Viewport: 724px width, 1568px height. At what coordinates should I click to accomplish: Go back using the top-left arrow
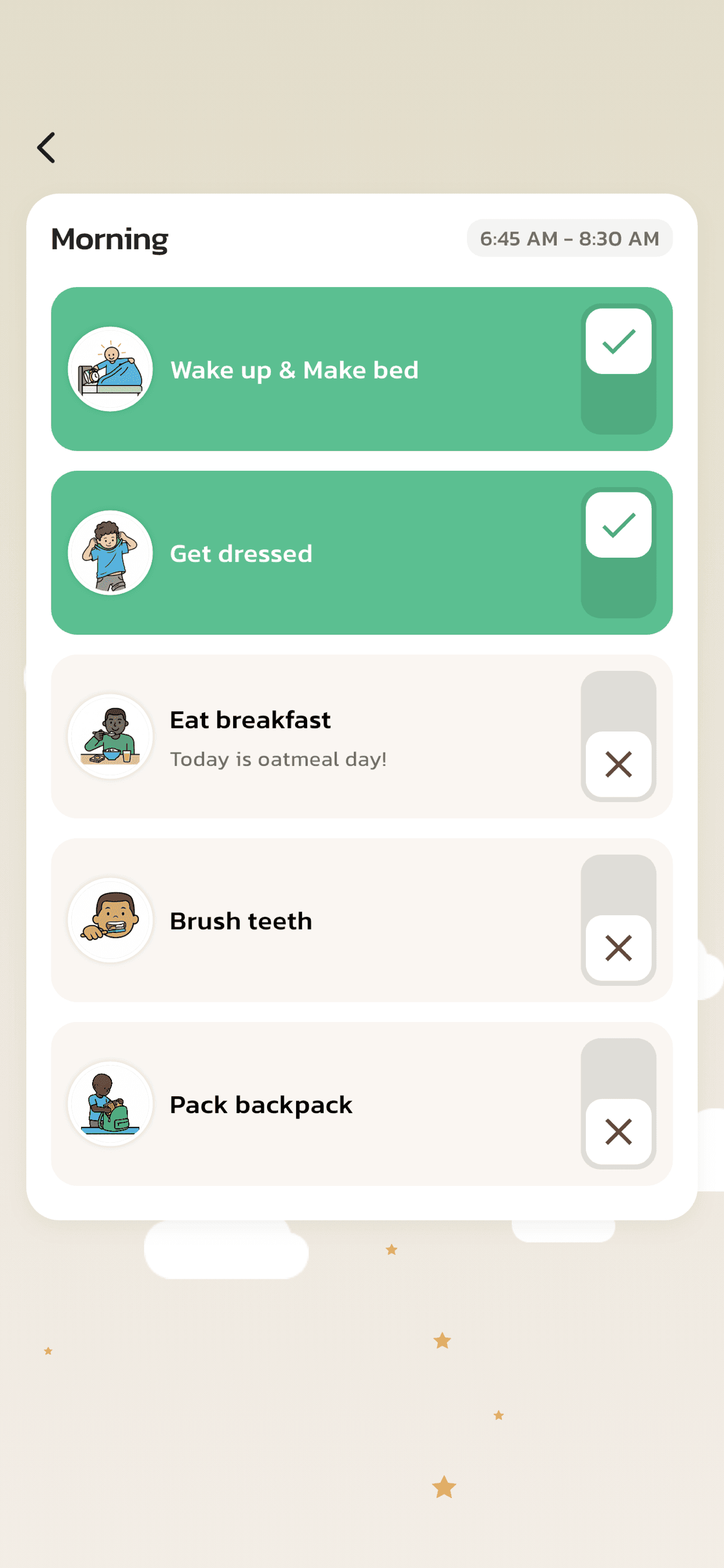[x=46, y=148]
